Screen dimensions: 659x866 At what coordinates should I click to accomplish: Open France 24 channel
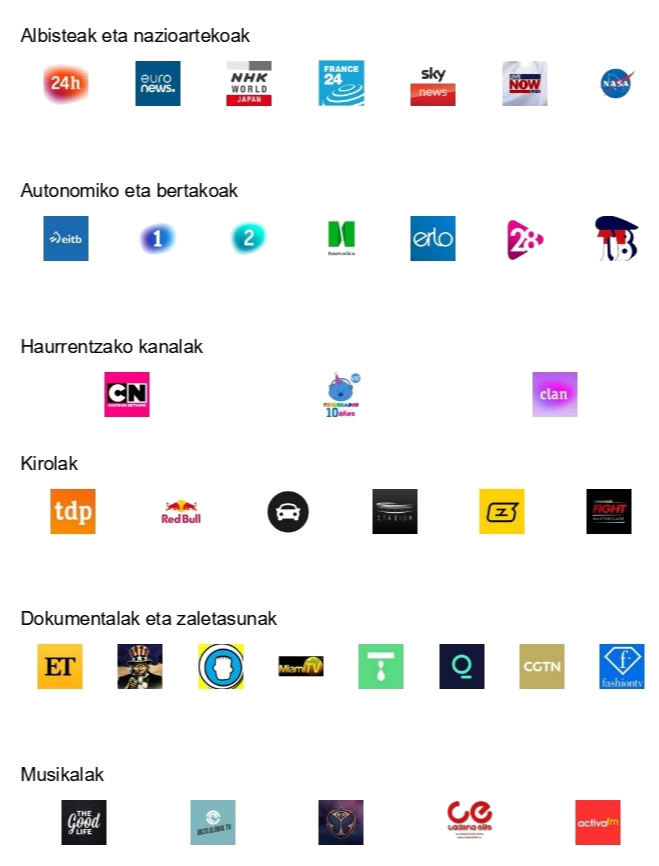pyautogui.click(x=341, y=84)
